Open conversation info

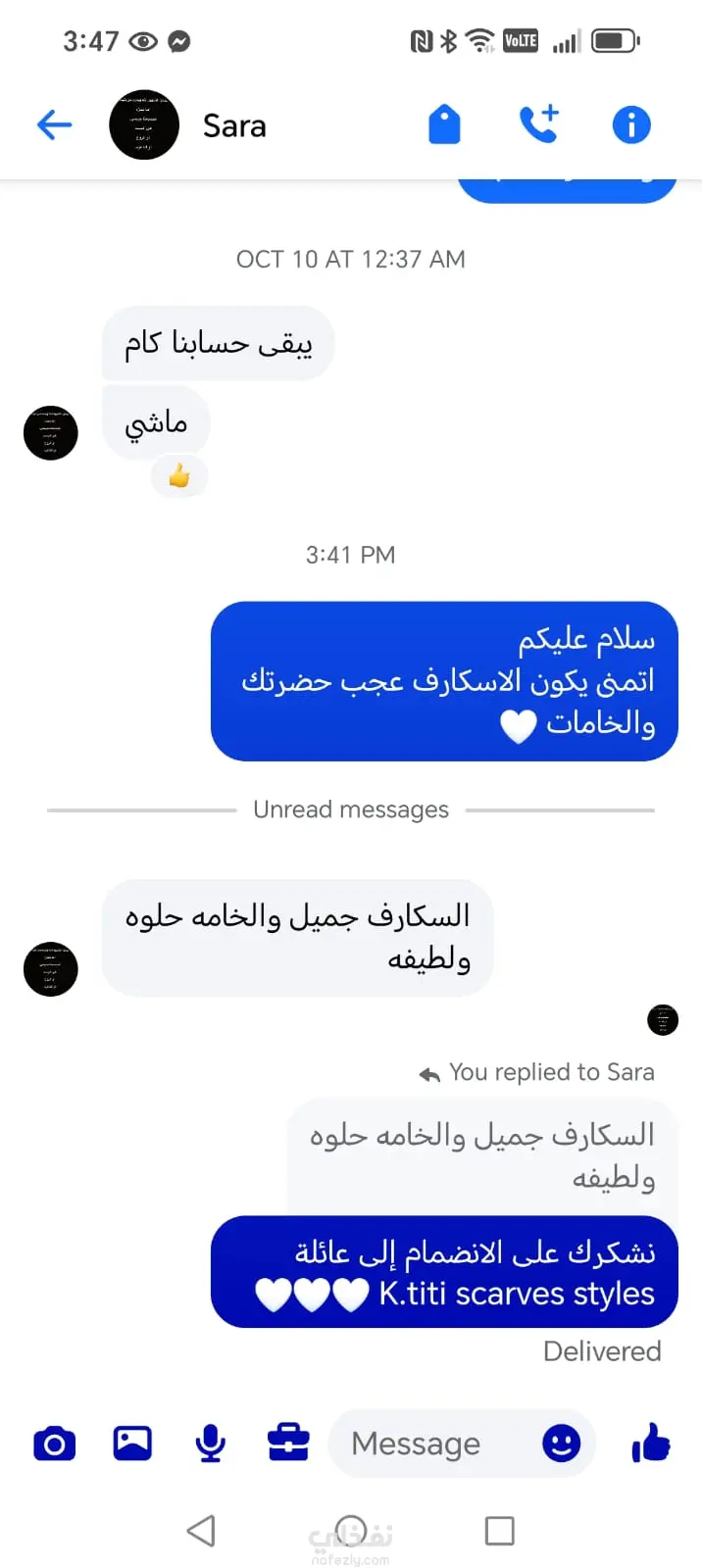point(631,125)
